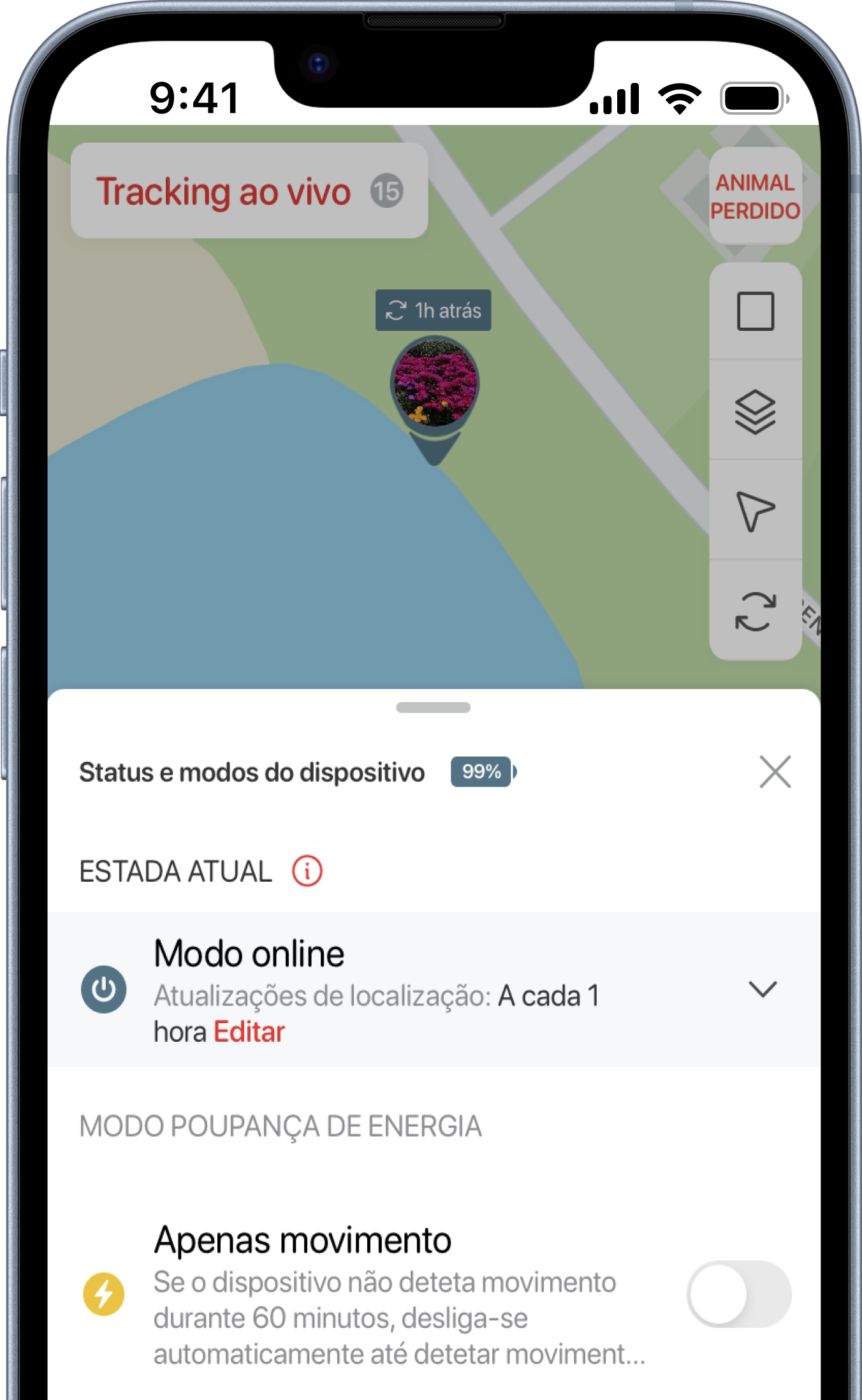Open map layers selector
This screenshot has height=1400, width=862.
pos(756,411)
